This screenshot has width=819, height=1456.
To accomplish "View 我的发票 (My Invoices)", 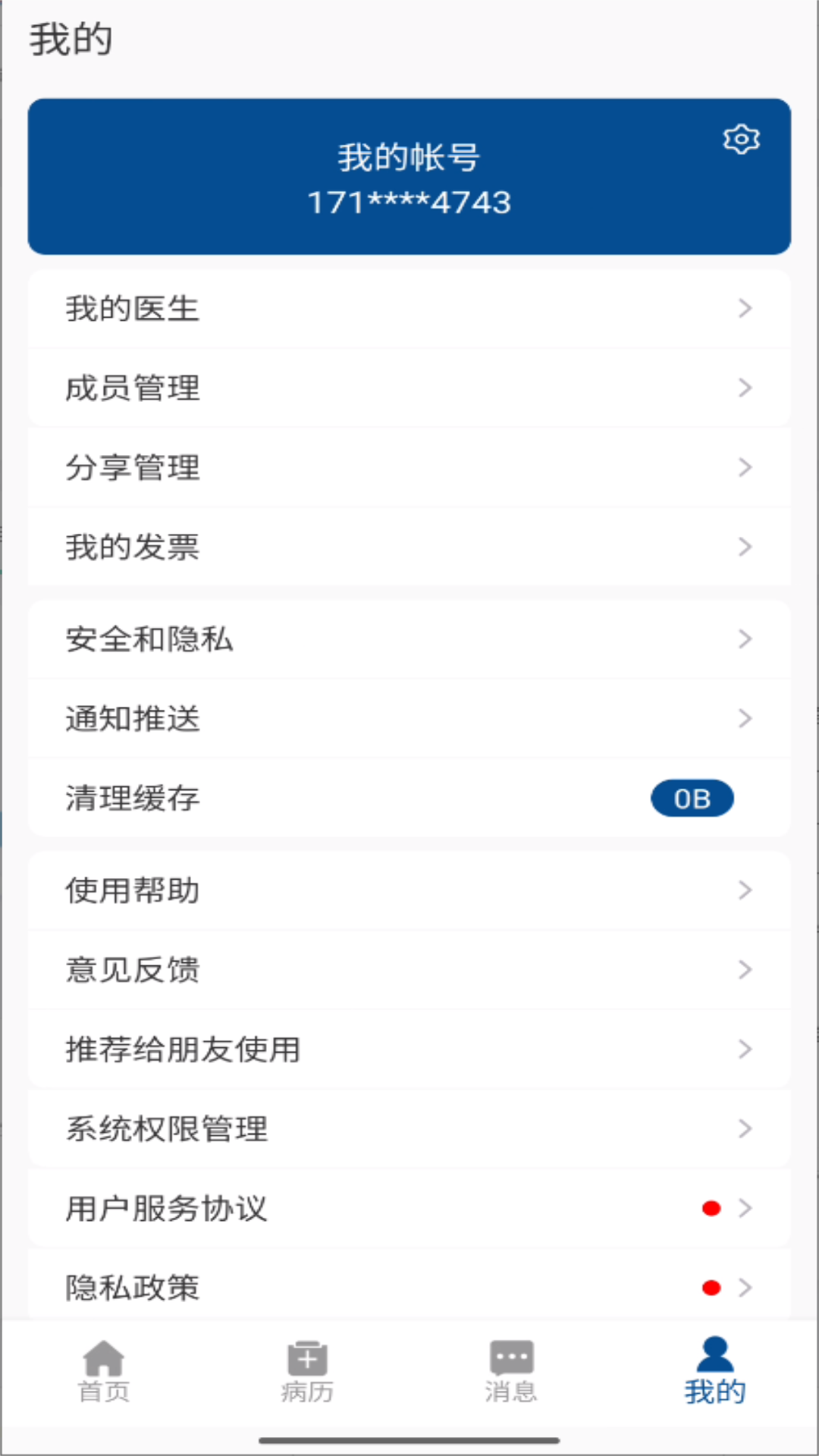I will click(x=409, y=547).
